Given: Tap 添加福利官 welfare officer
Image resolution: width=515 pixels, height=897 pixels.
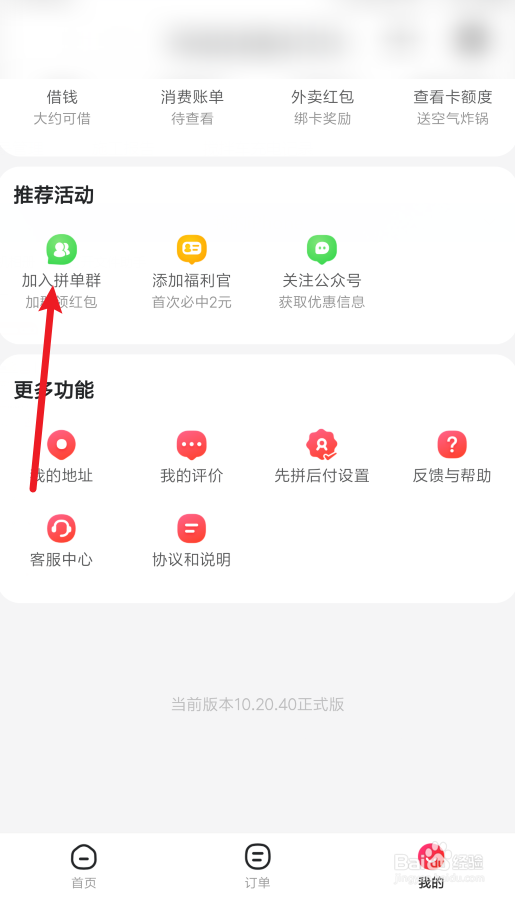Looking at the screenshot, I should pyautogui.click(x=192, y=272).
